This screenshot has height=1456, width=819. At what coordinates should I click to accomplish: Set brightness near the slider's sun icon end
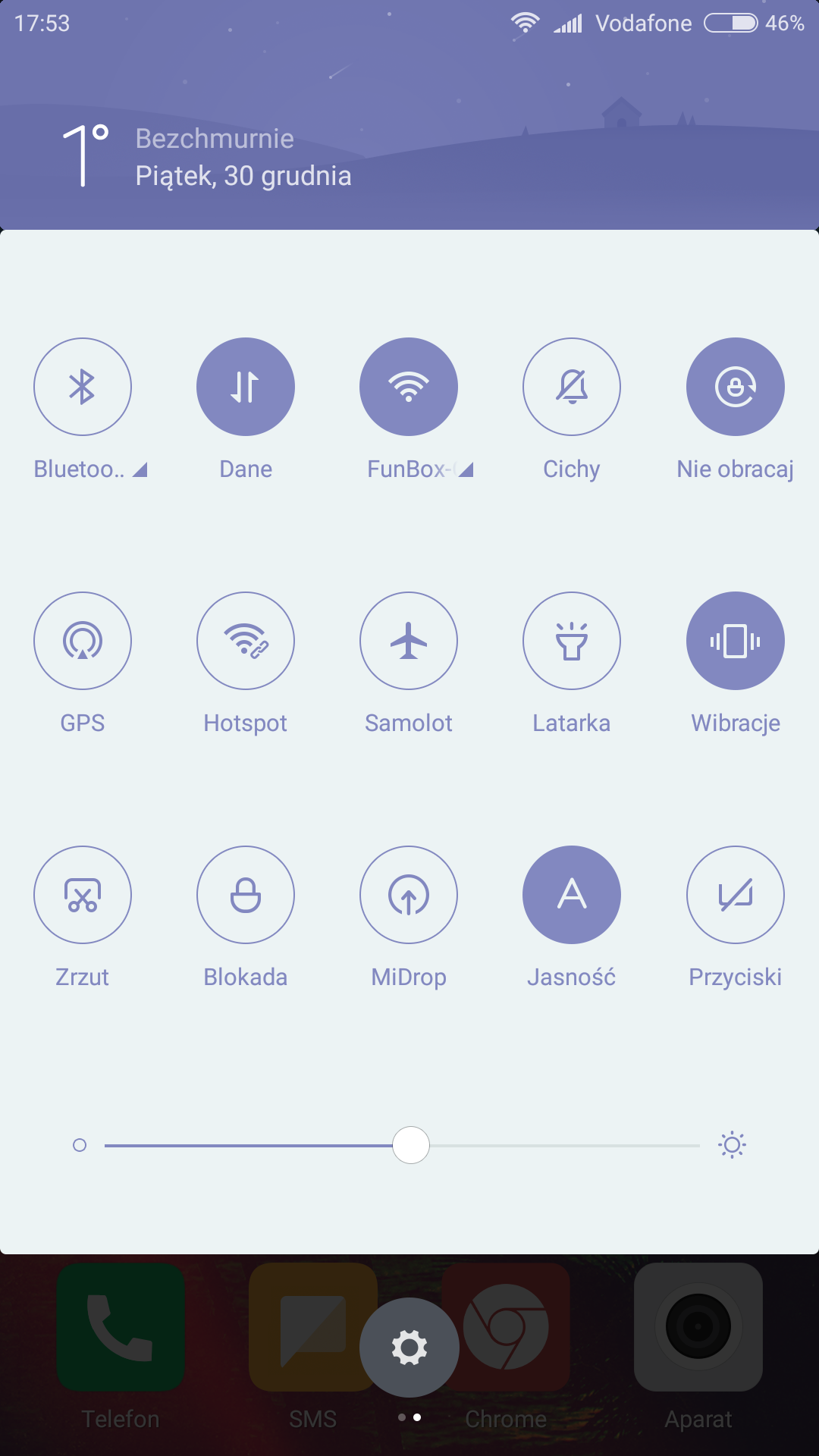686,1145
